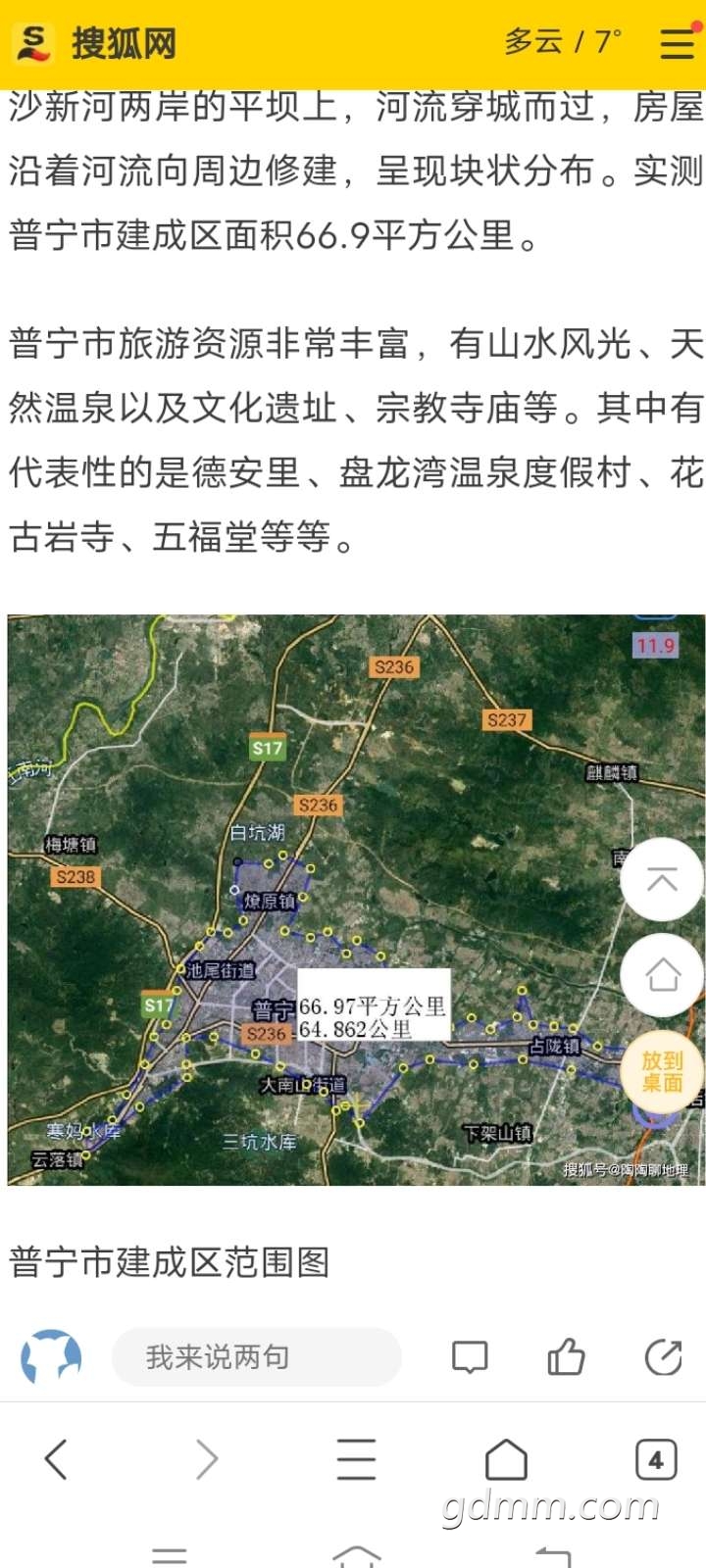
Task: Open the browser menu
Action: 356,1459
